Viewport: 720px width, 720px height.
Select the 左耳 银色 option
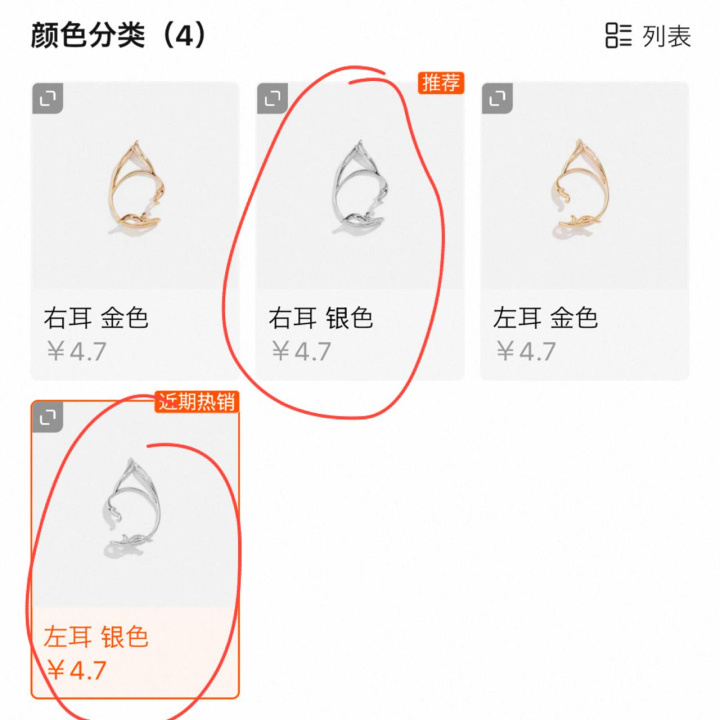coord(135,550)
